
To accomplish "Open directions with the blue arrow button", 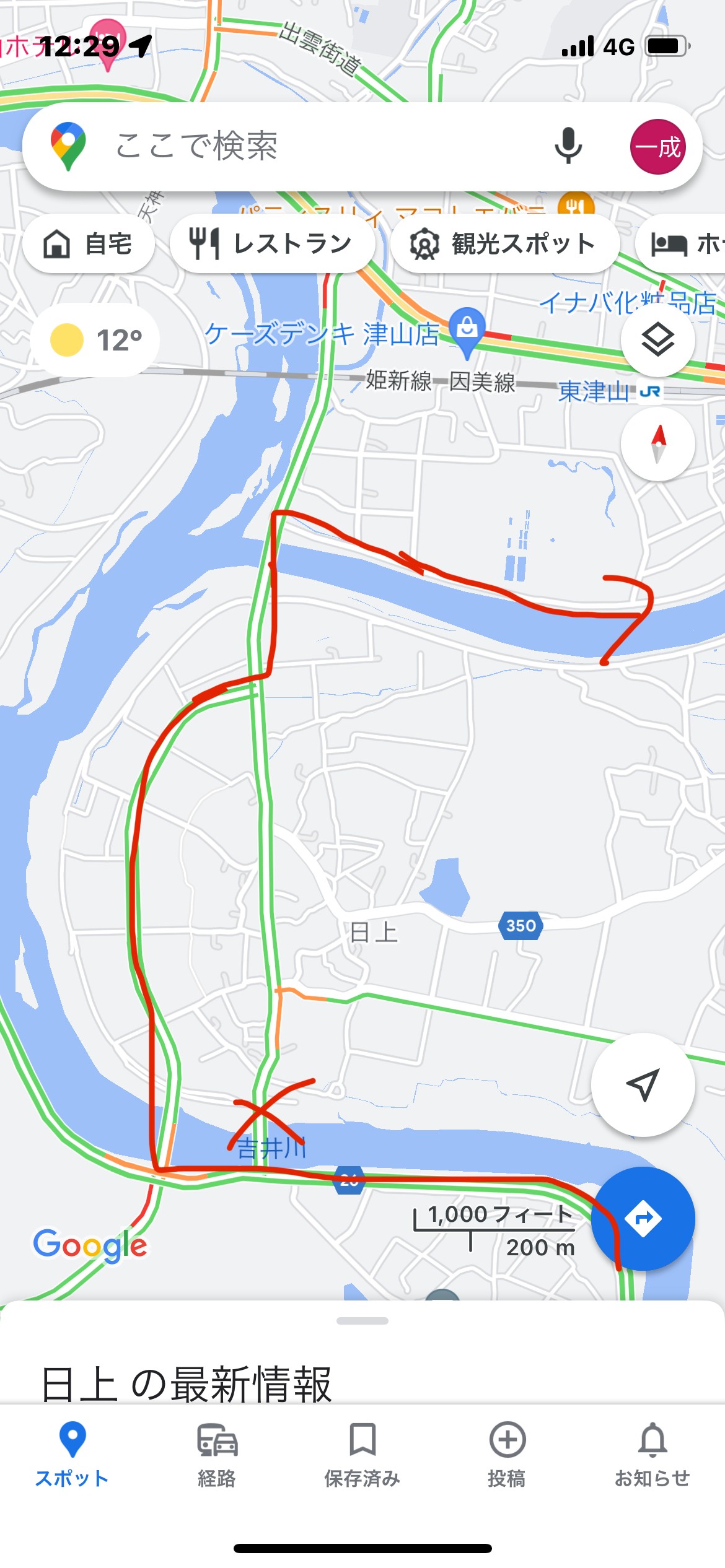I will tap(643, 1219).
